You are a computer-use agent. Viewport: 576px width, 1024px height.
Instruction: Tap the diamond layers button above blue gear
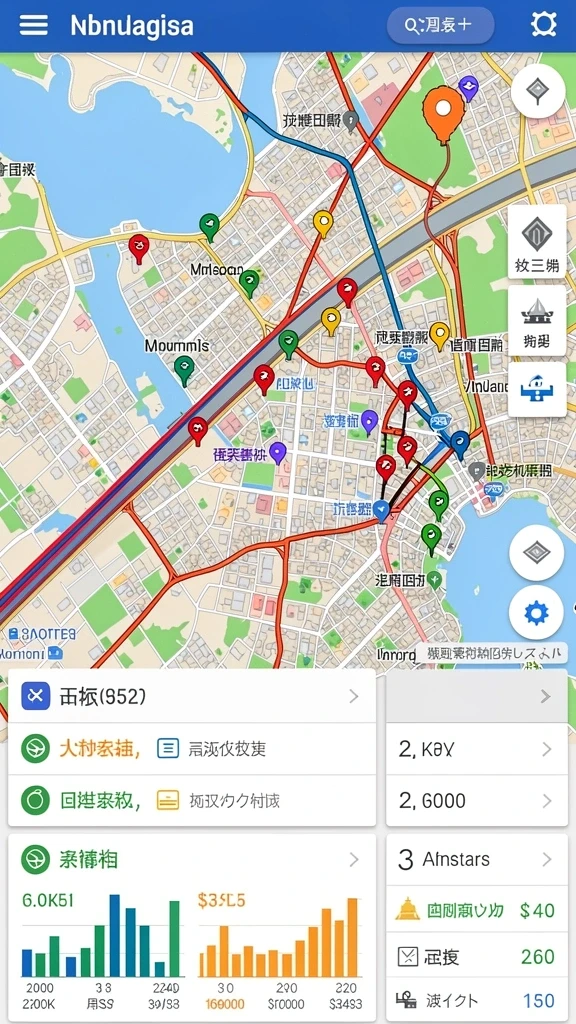pos(537,552)
